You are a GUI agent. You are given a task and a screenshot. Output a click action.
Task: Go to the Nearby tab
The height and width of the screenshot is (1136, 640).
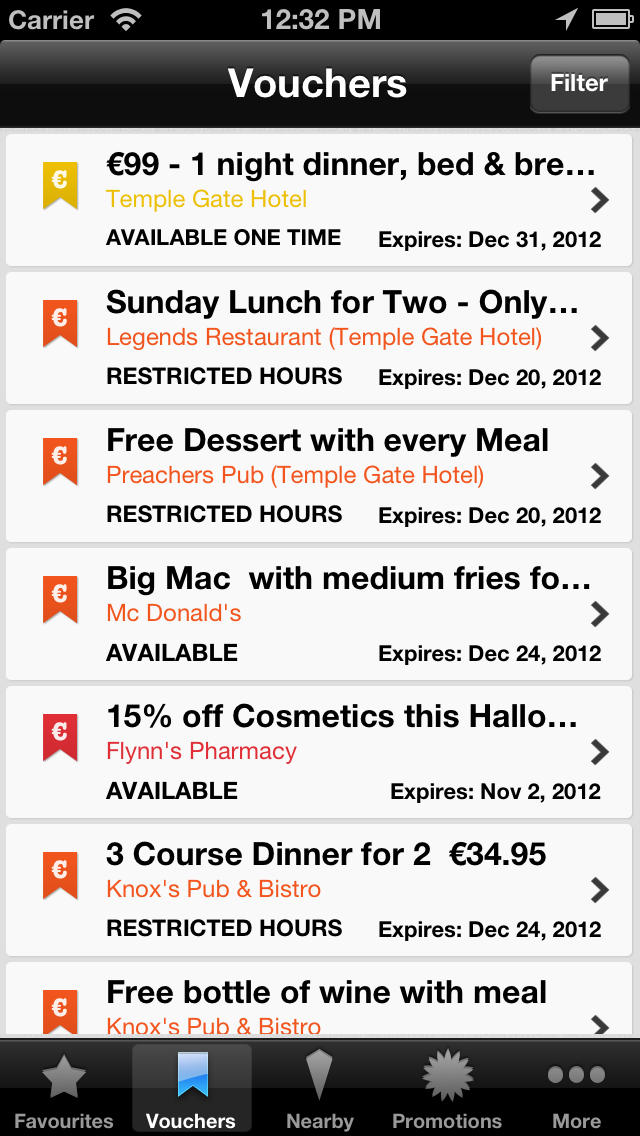(320, 1089)
